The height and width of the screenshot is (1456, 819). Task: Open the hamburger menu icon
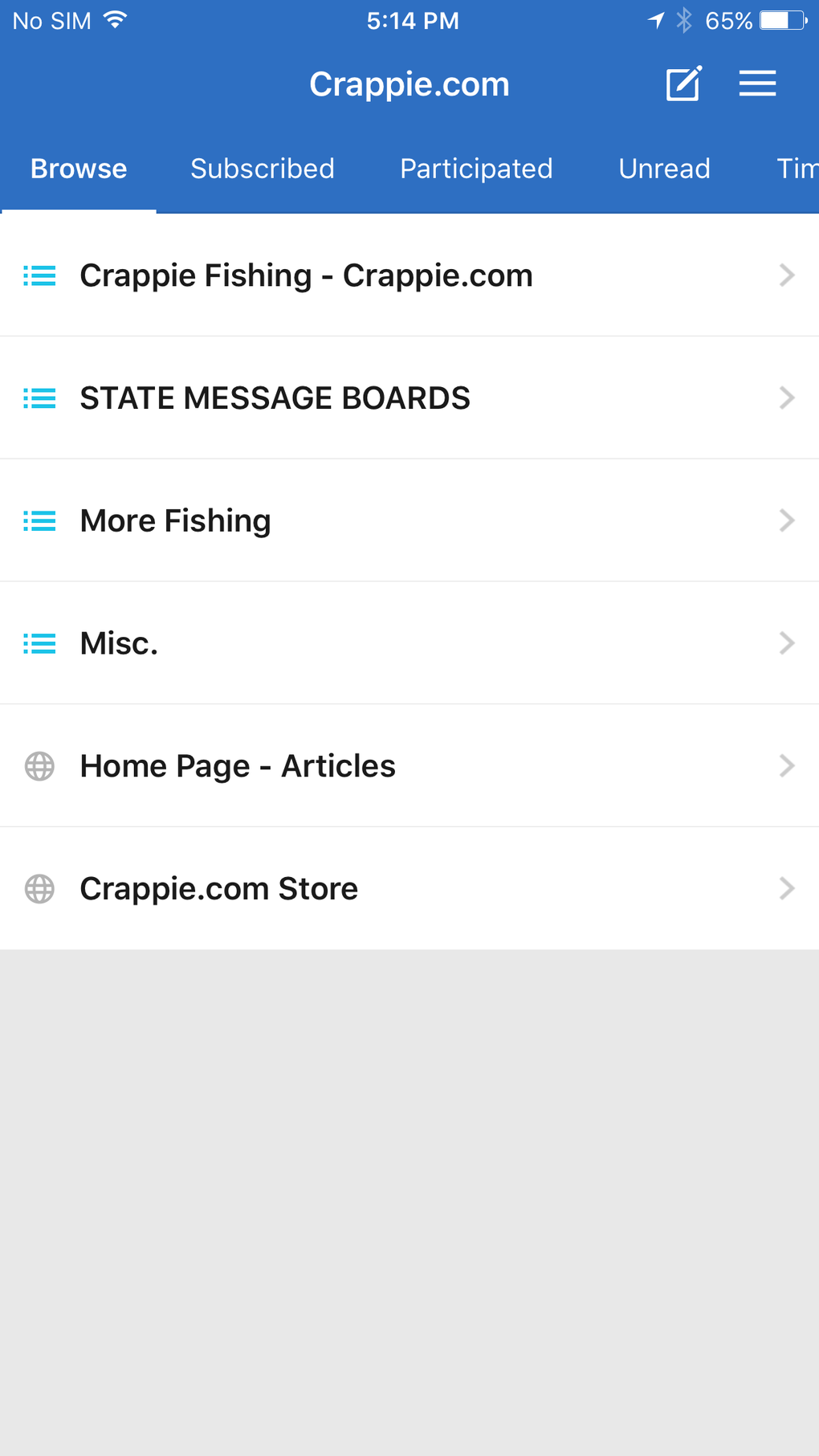click(x=756, y=83)
